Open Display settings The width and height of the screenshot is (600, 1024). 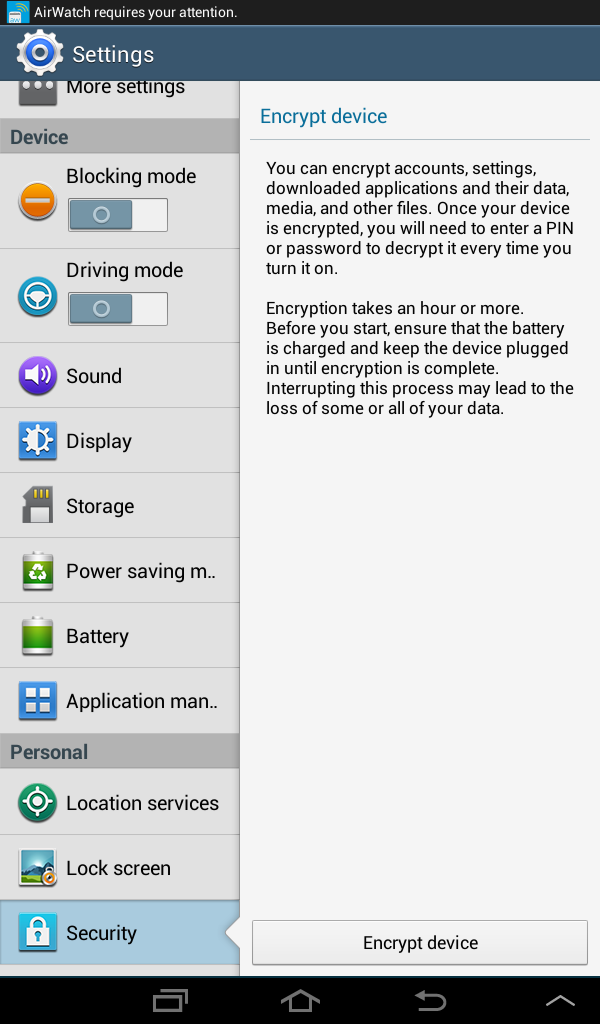point(120,441)
